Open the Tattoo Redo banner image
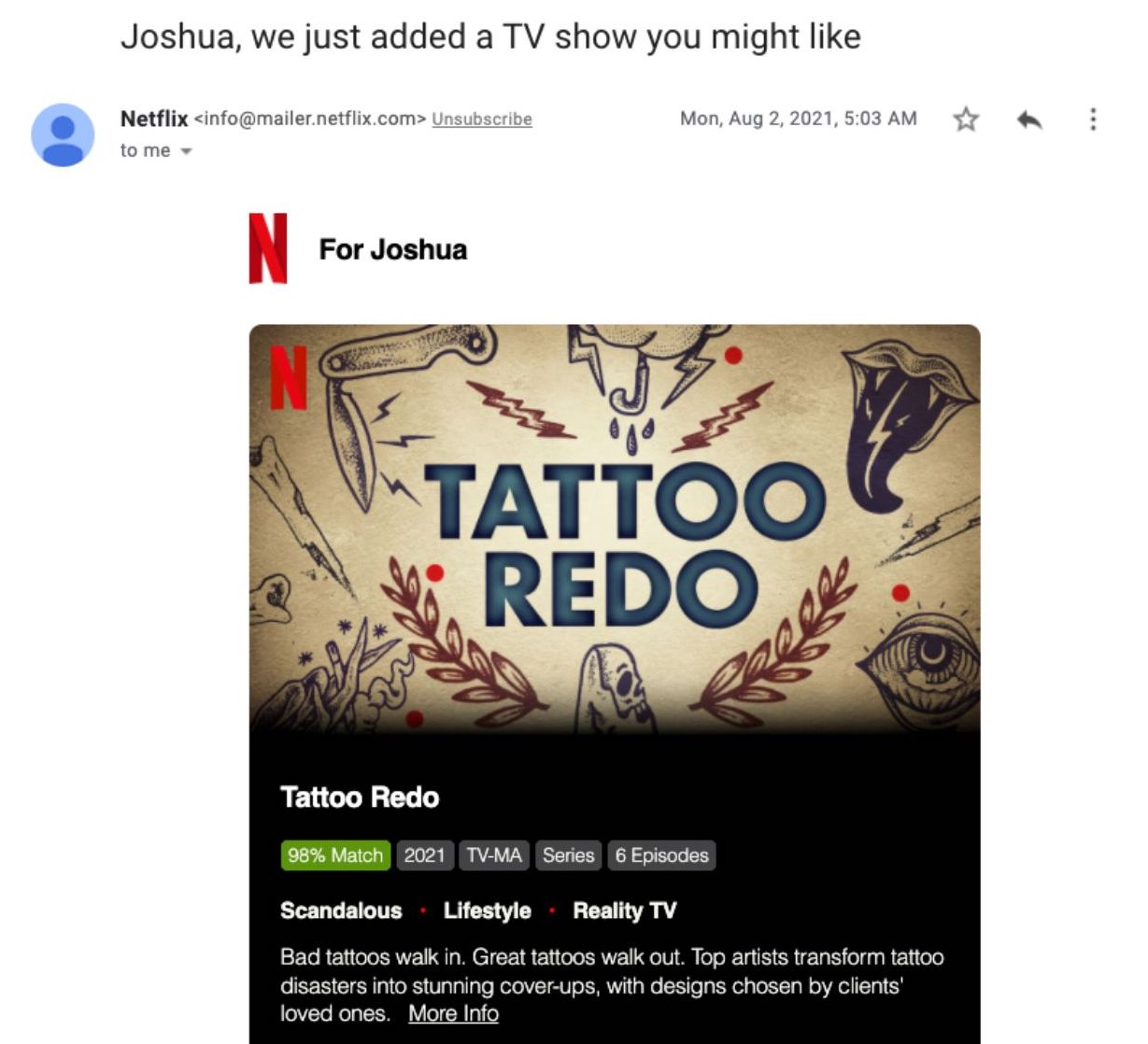The width and height of the screenshot is (1148, 1044). click(x=615, y=528)
